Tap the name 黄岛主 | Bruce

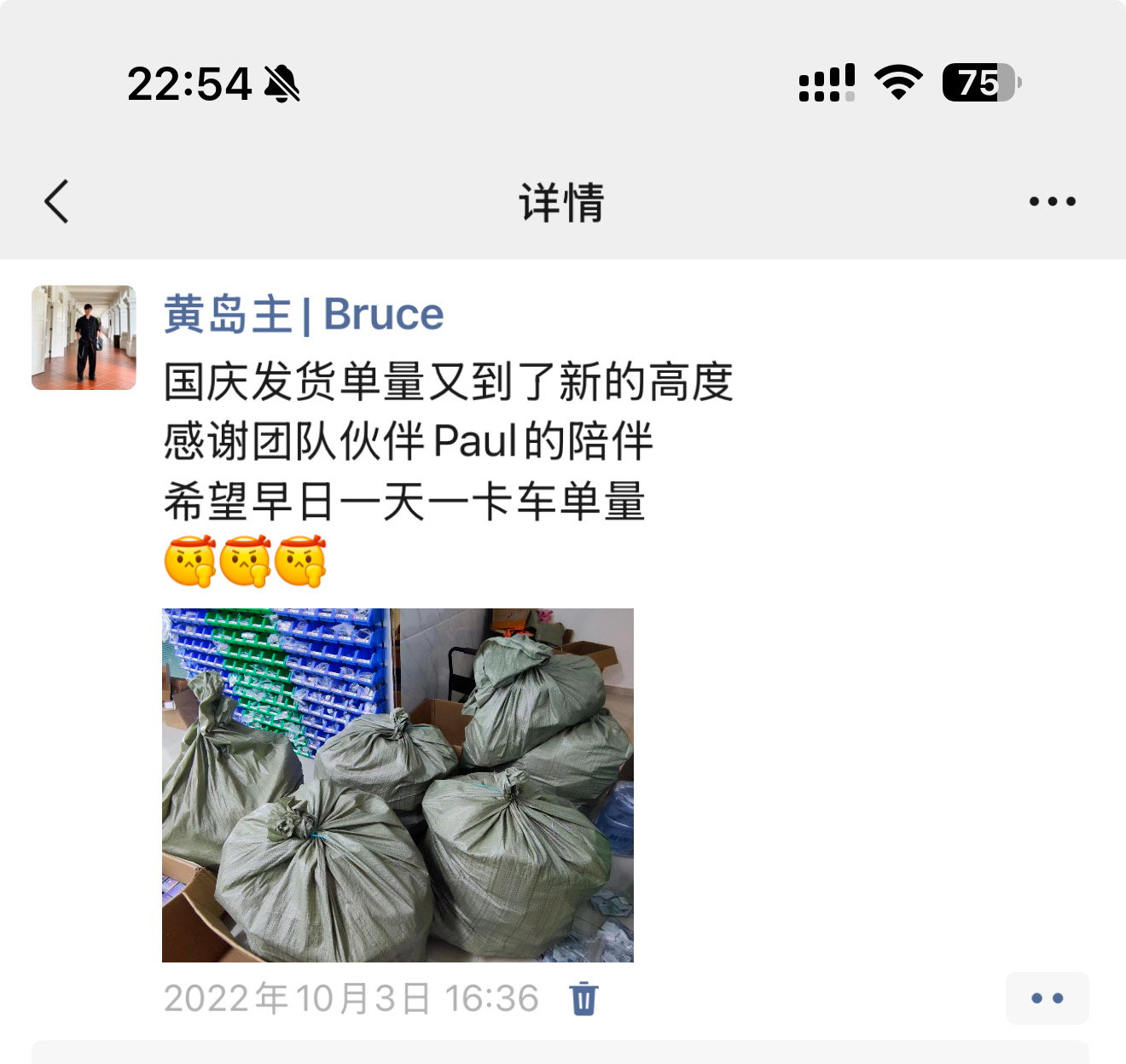pos(304,314)
